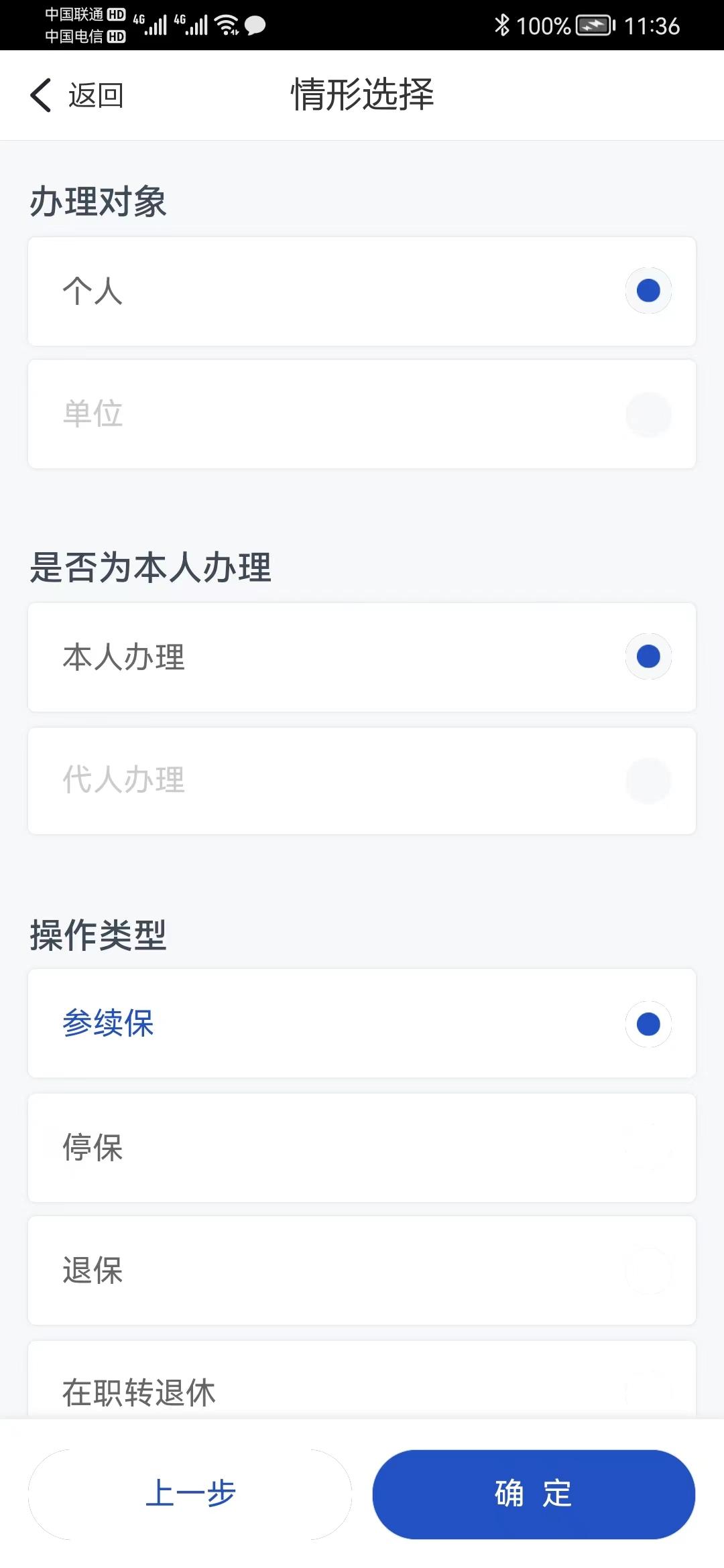Screen dimensions: 724x1568
Task: Choose 代人办理 option
Action: pyautogui.click(x=362, y=781)
